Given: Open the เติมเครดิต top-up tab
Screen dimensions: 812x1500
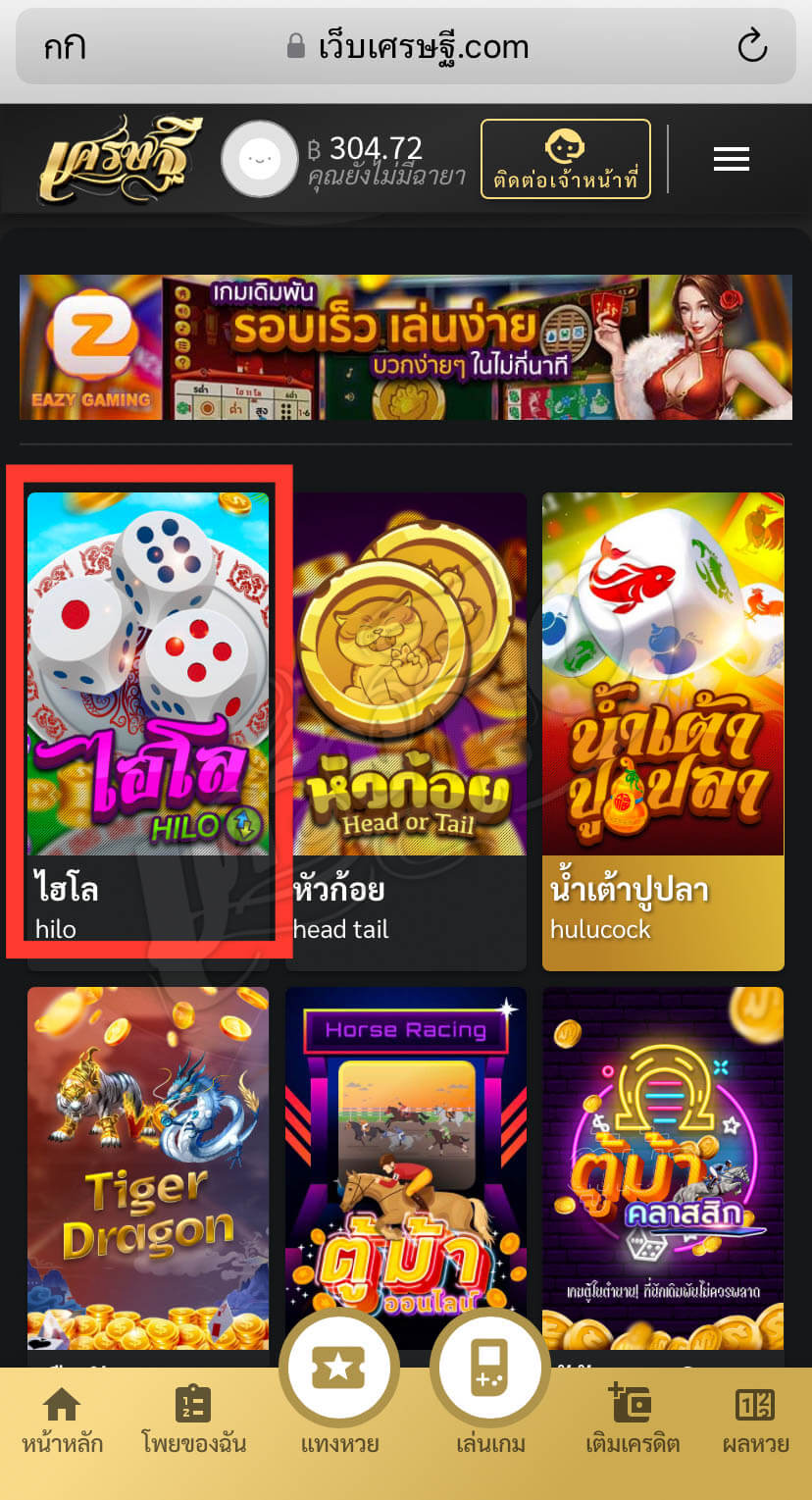Looking at the screenshot, I should (x=633, y=1421).
